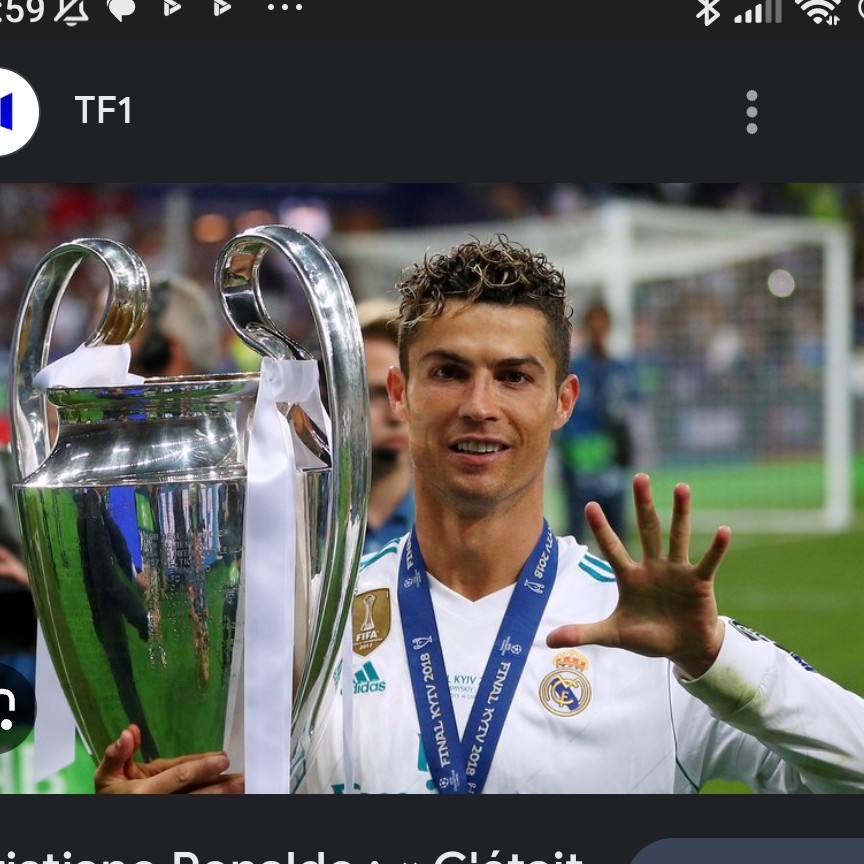Open the Cristiano Ronaldo article image
The image size is (864, 864).
click(x=432, y=488)
